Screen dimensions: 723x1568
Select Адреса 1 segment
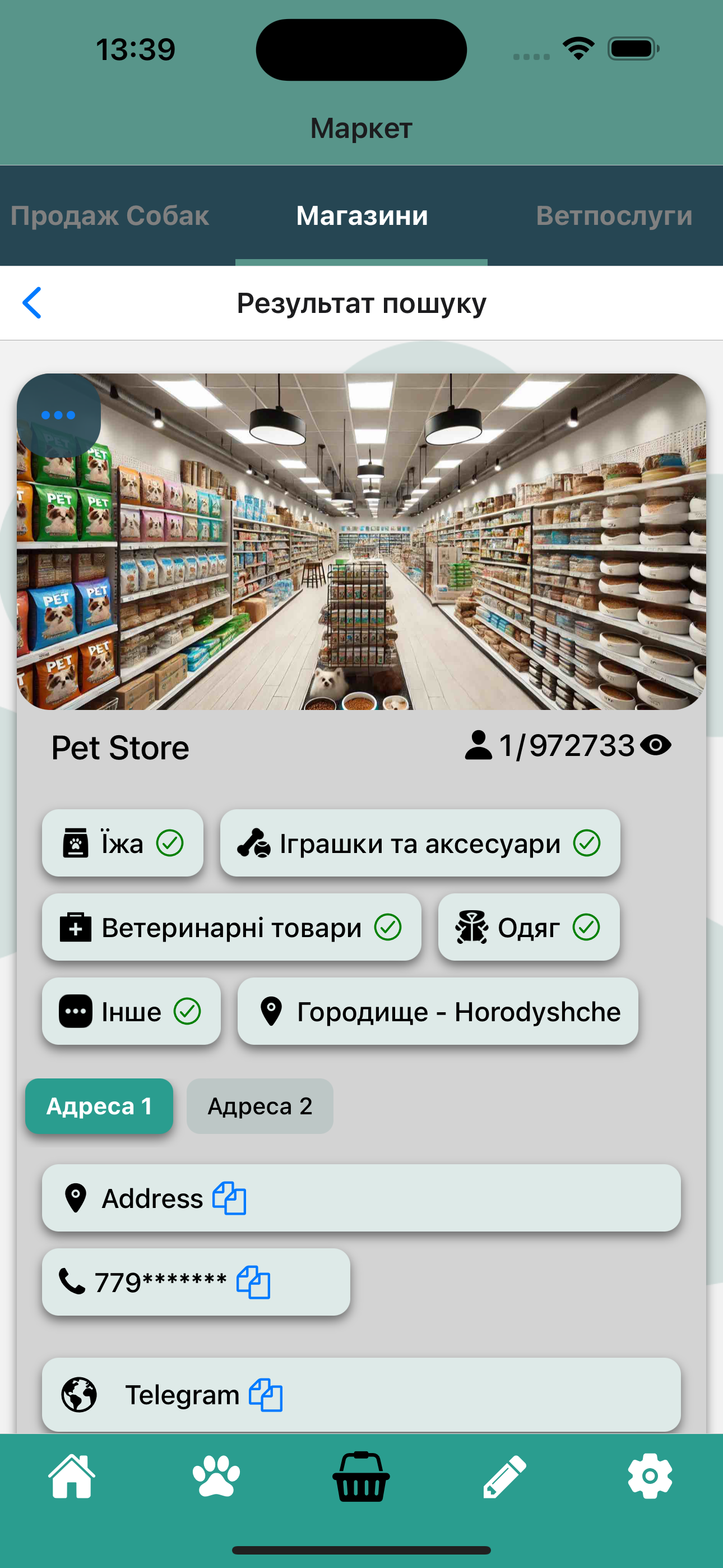(x=99, y=1106)
